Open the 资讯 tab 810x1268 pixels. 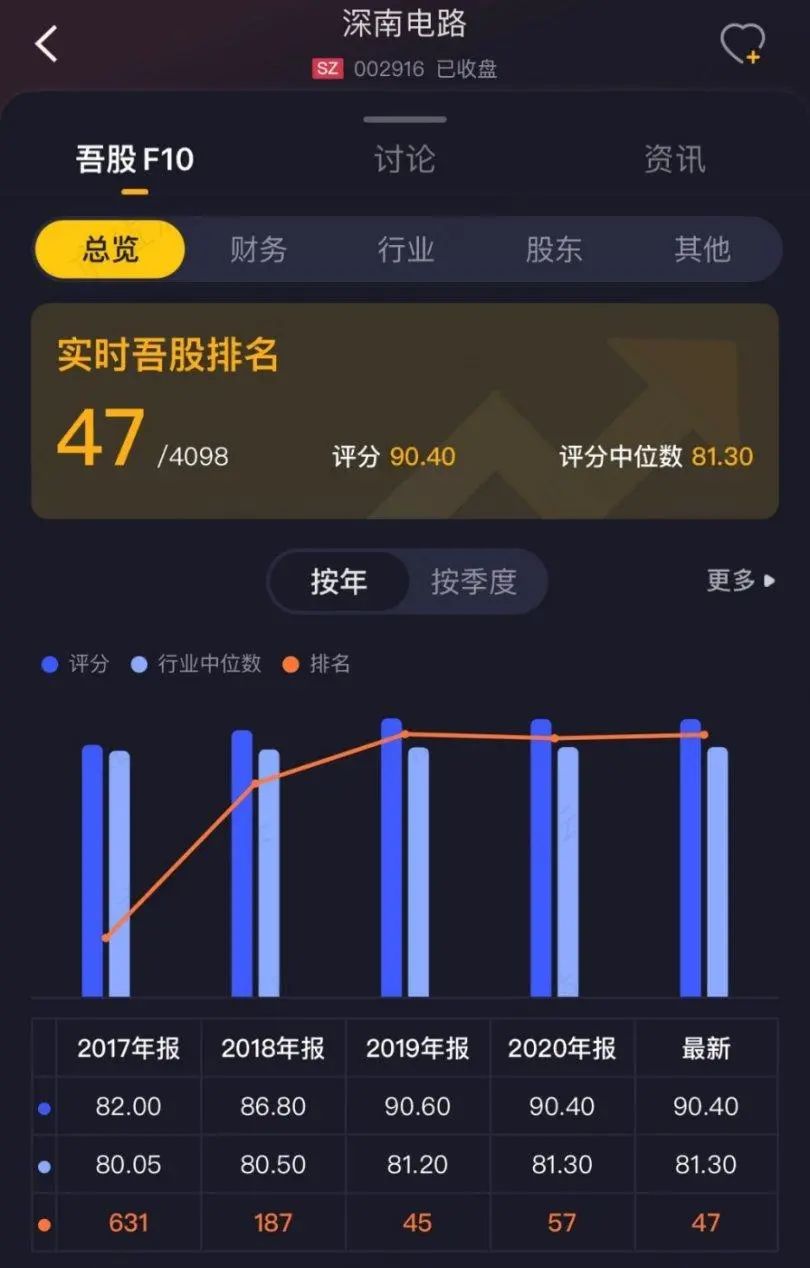674,159
